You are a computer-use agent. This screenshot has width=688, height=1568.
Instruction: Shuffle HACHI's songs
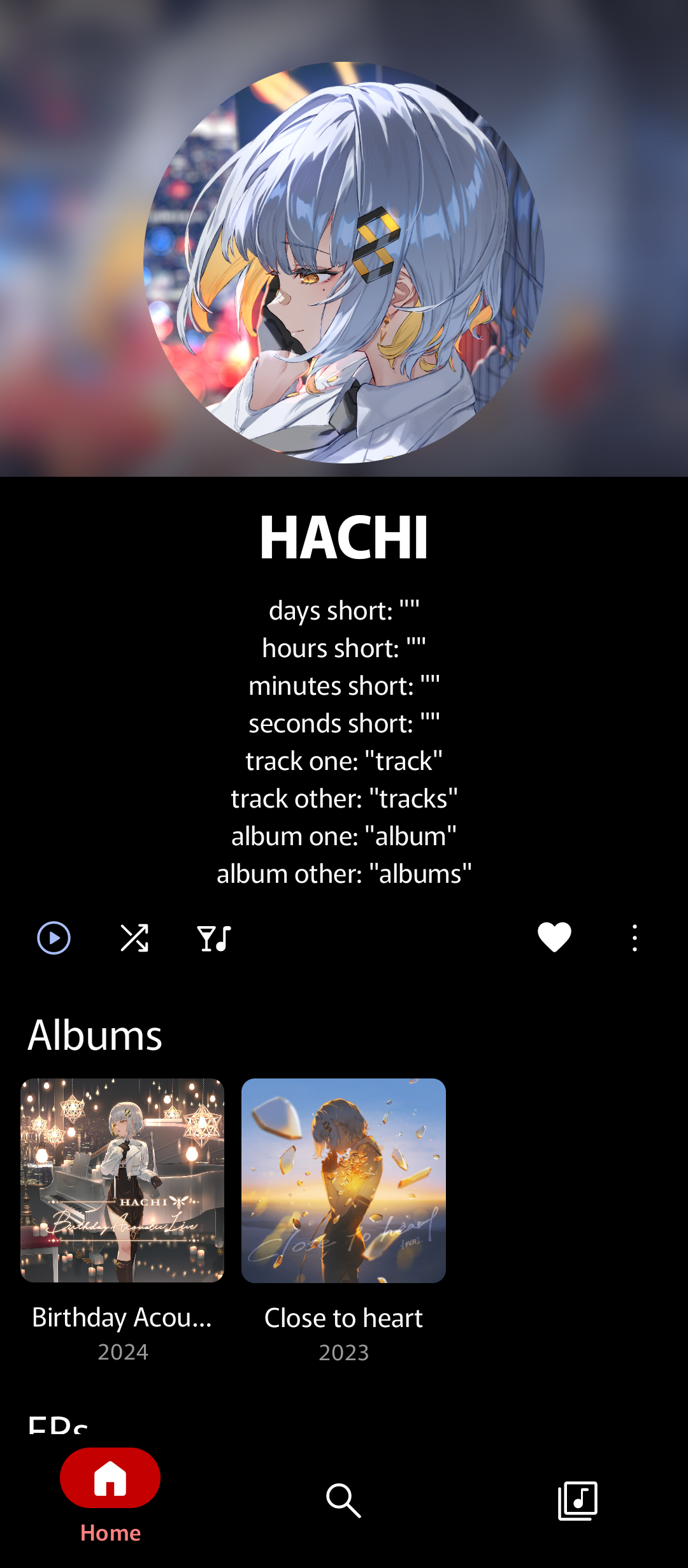(x=134, y=938)
